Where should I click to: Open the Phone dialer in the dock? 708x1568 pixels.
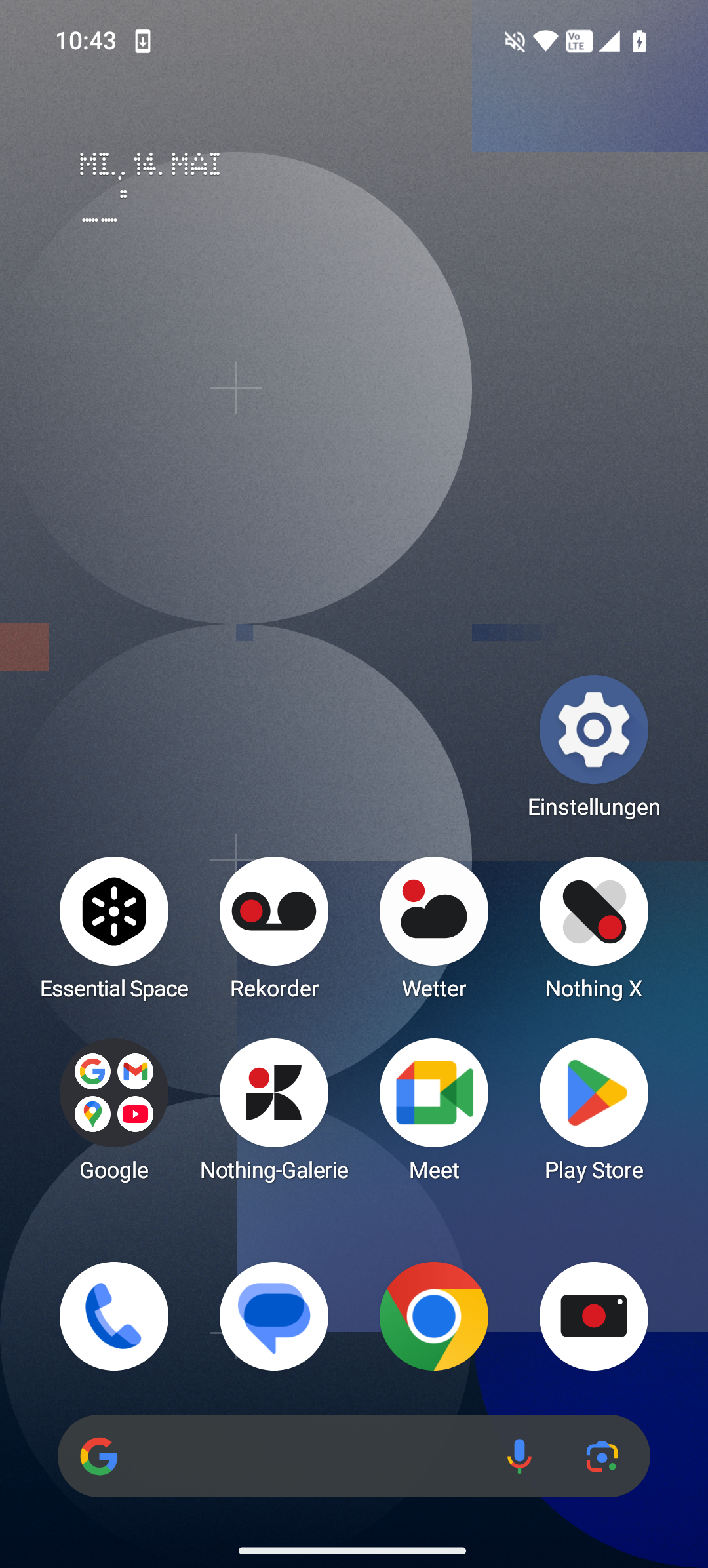(114, 1316)
